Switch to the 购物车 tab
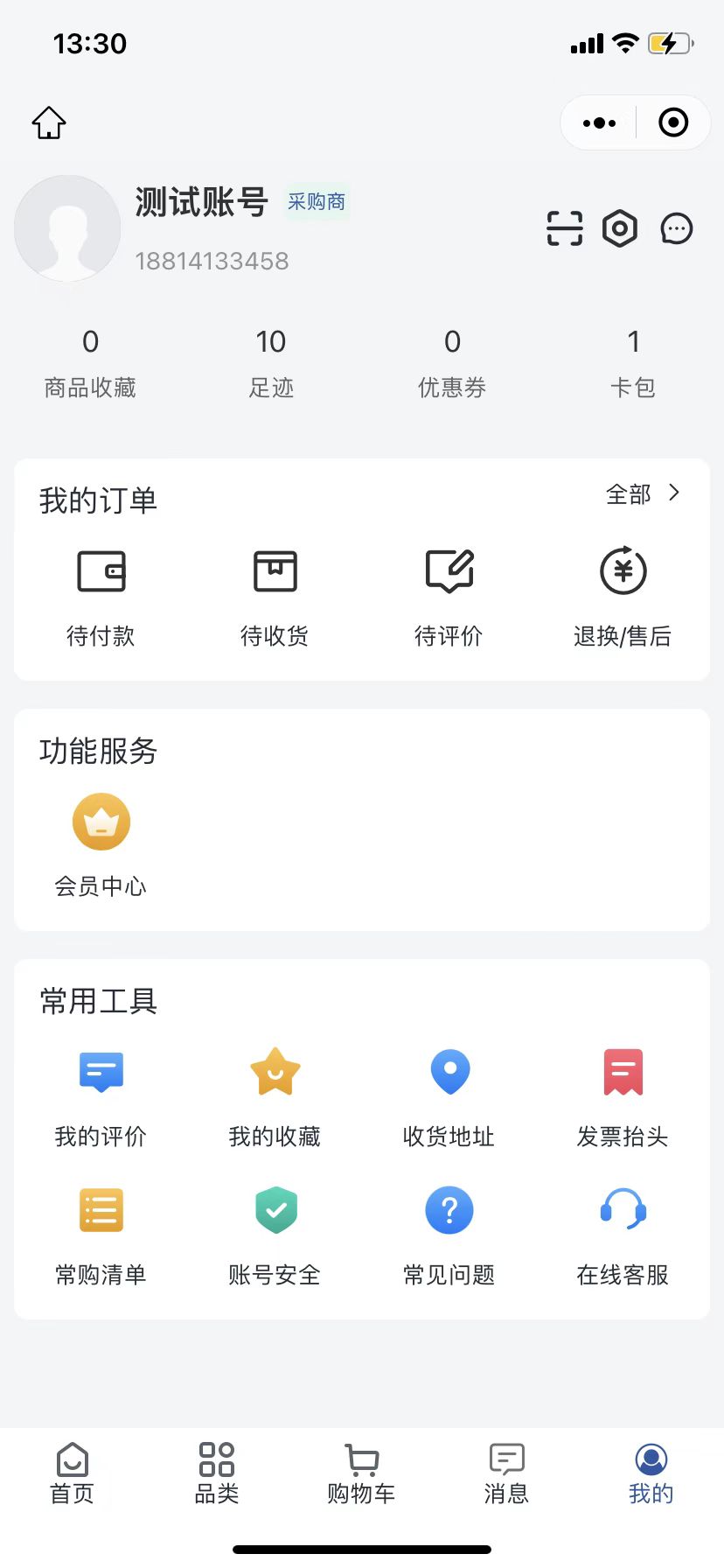724x1568 pixels. click(361, 1473)
